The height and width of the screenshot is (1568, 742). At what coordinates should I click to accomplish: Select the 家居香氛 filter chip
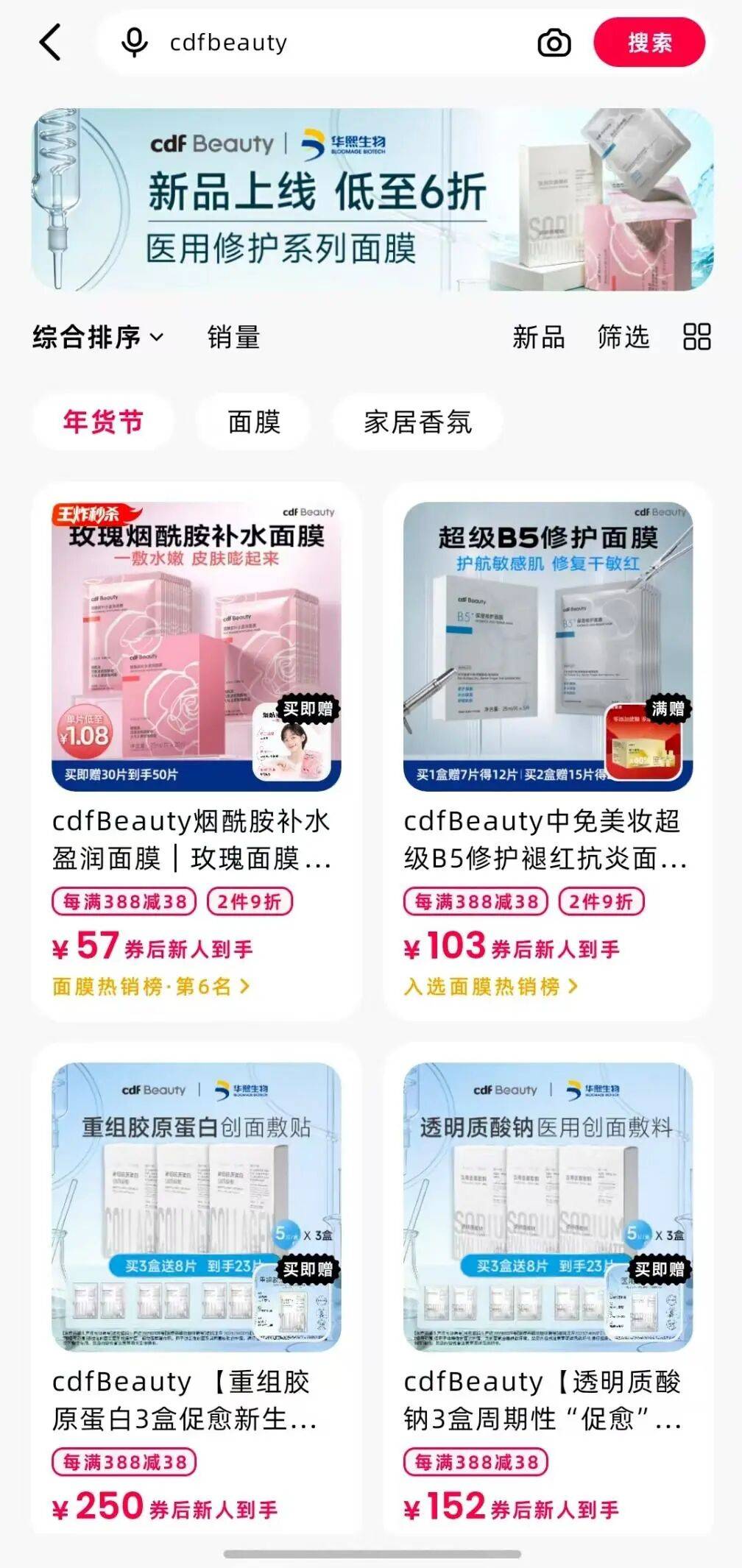(417, 422)
